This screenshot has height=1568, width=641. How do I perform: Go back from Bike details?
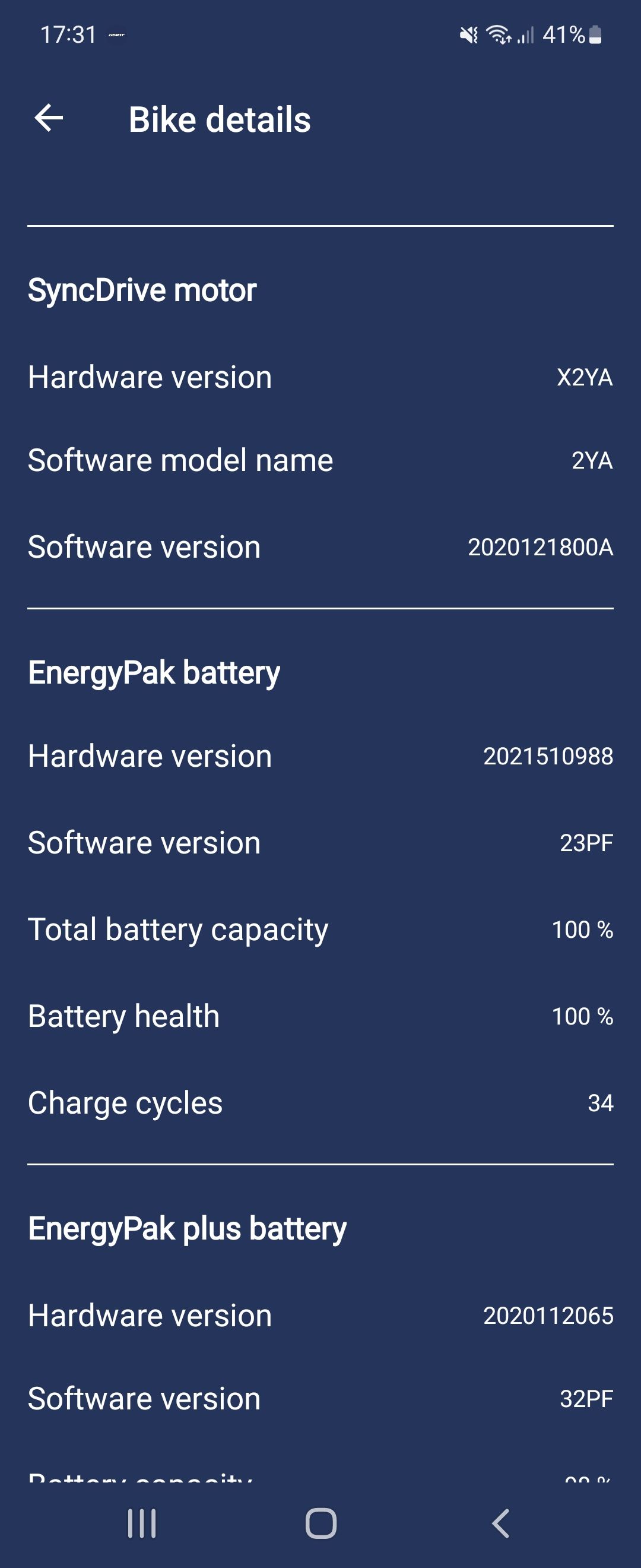[49, 118]
